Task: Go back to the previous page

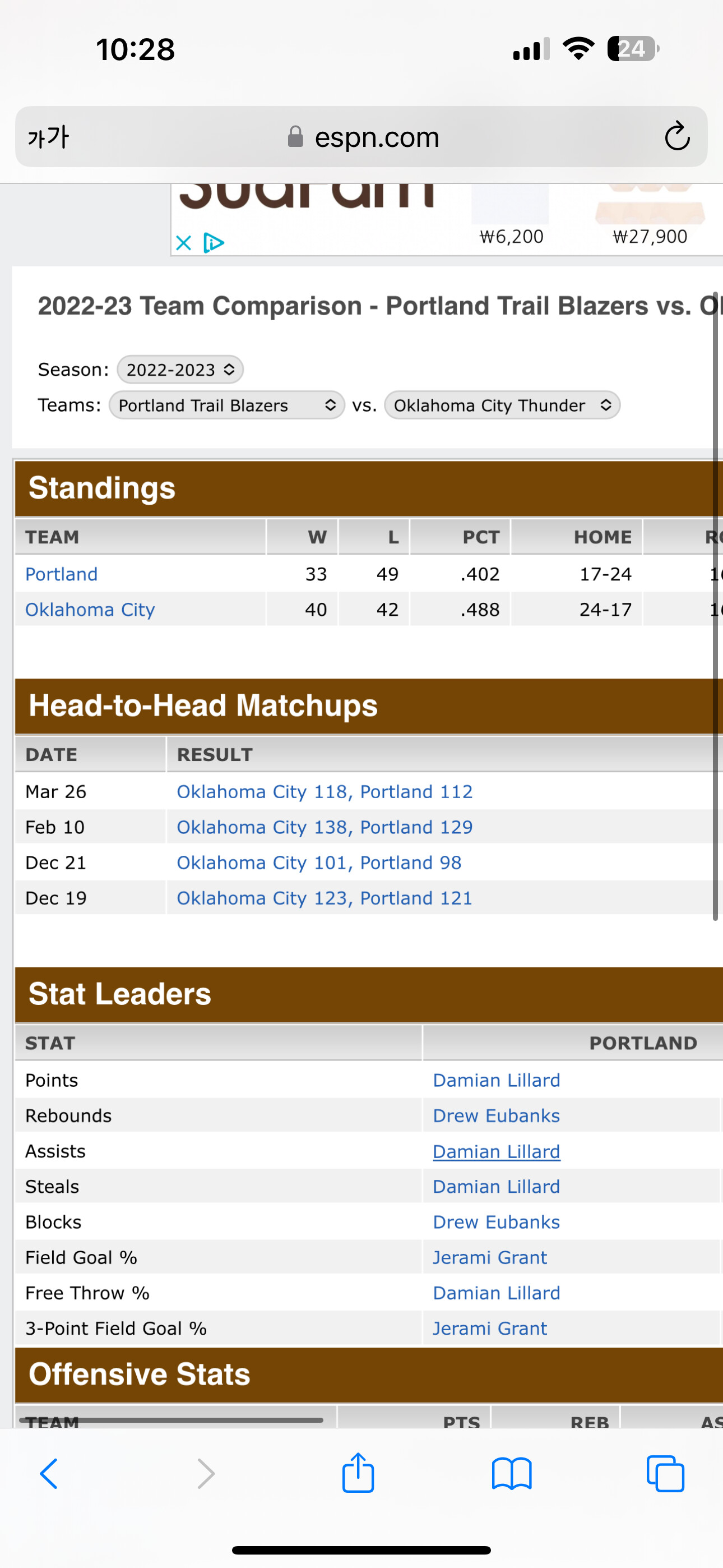Action: click(x=49, y=1474)
